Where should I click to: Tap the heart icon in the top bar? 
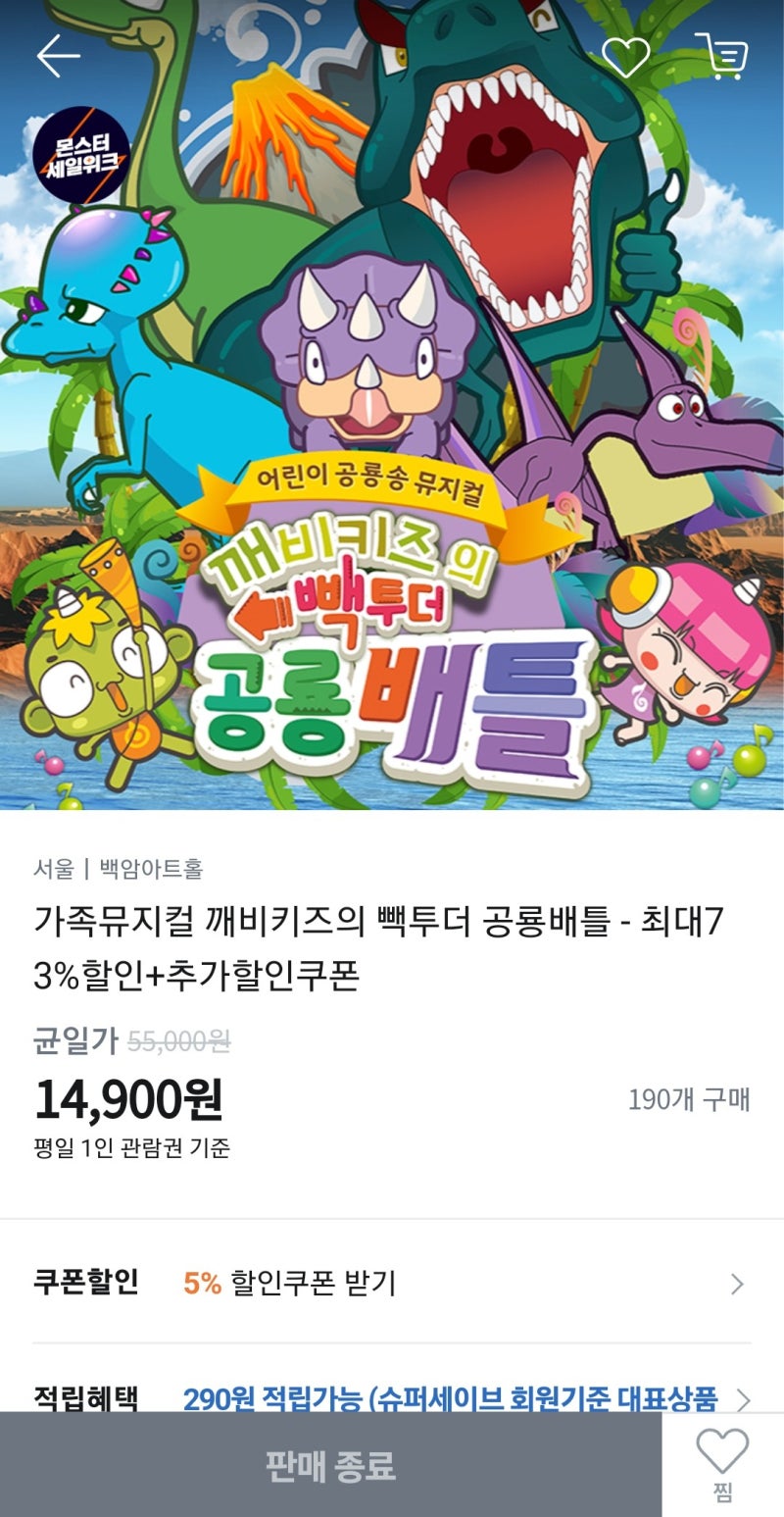(x=625, y=57)
